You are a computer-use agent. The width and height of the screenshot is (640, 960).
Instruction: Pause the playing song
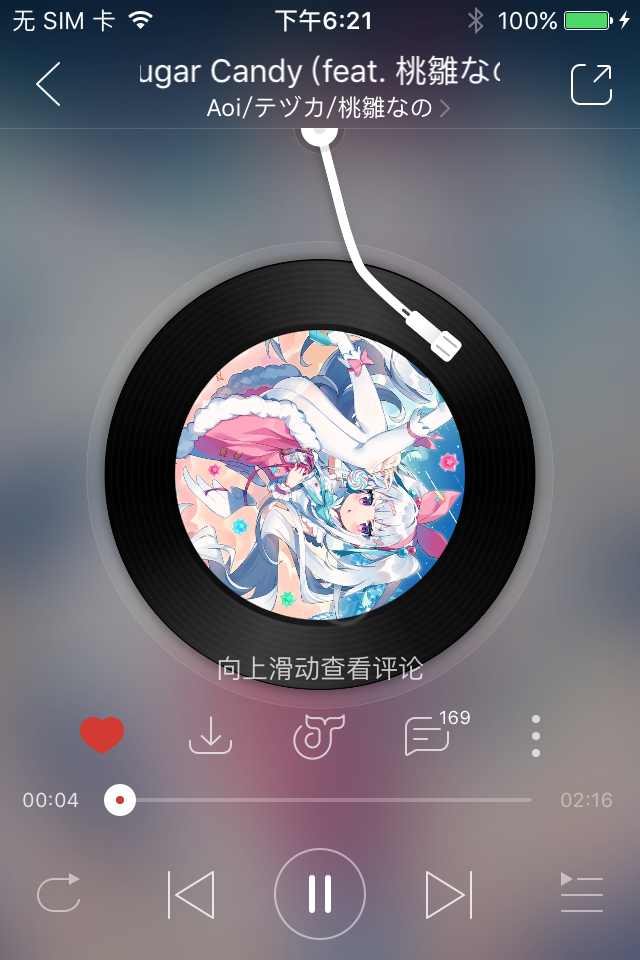pyautogui.click(x=320, y=894)
